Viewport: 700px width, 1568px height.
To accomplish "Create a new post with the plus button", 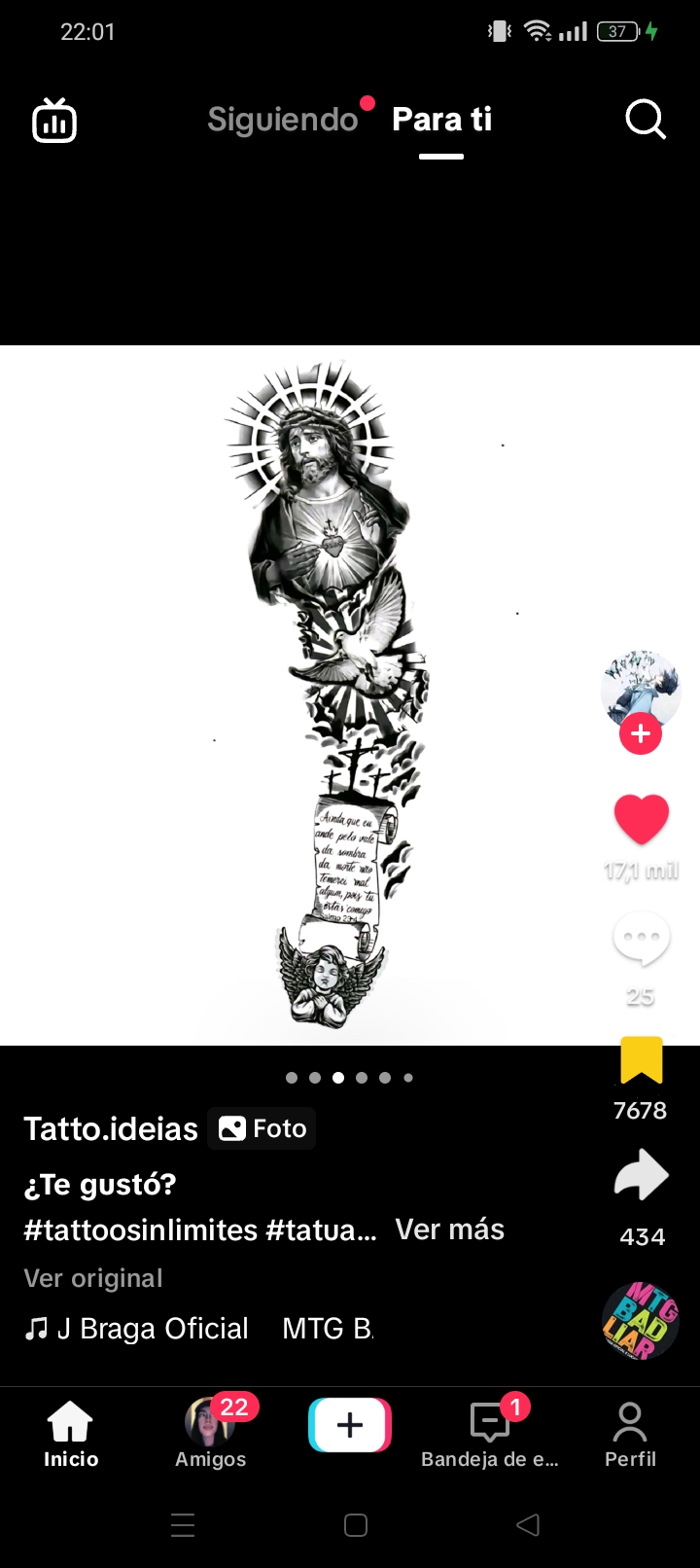I will coord(350,1425).
